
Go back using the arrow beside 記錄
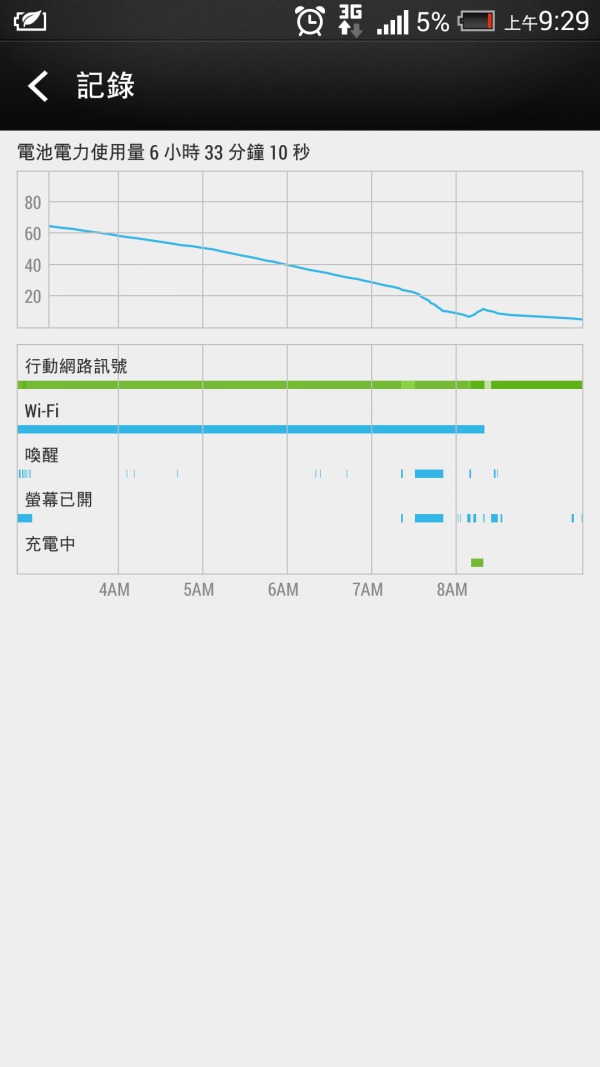pyautogui.click(x=38, y=86)
